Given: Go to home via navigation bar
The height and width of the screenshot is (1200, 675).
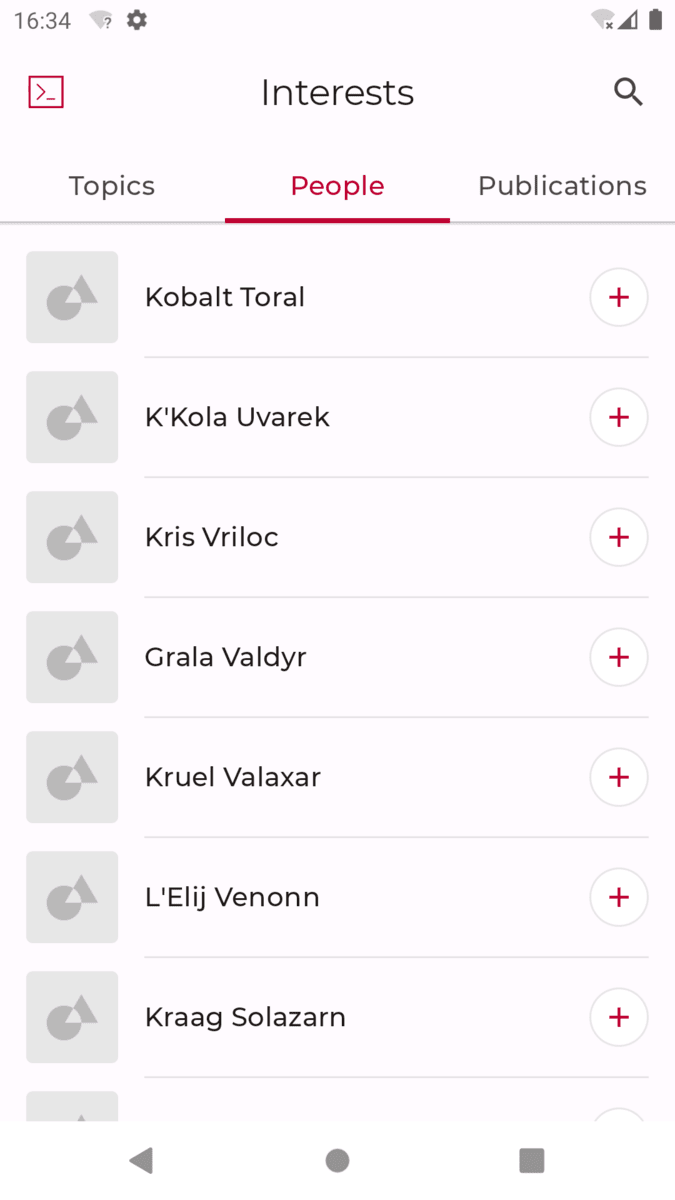Looking at the screenshot, I should [337, 1160].
